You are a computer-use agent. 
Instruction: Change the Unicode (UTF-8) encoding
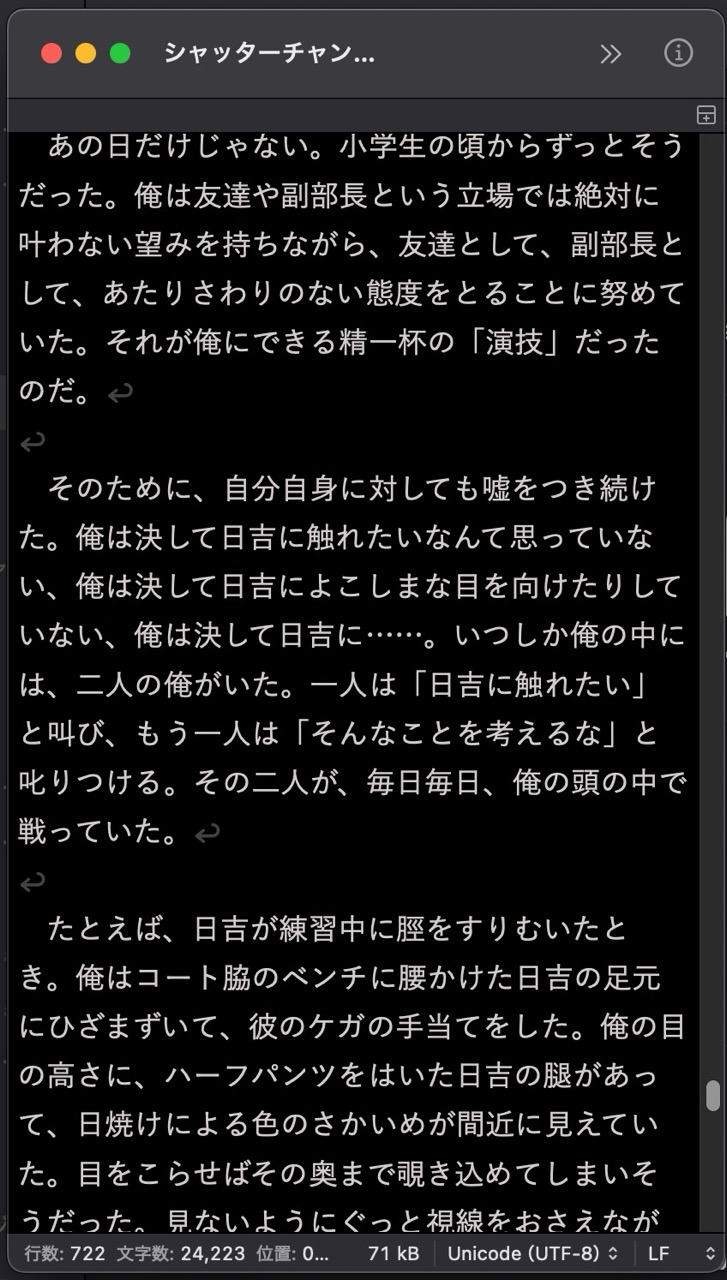point(532,1253)
